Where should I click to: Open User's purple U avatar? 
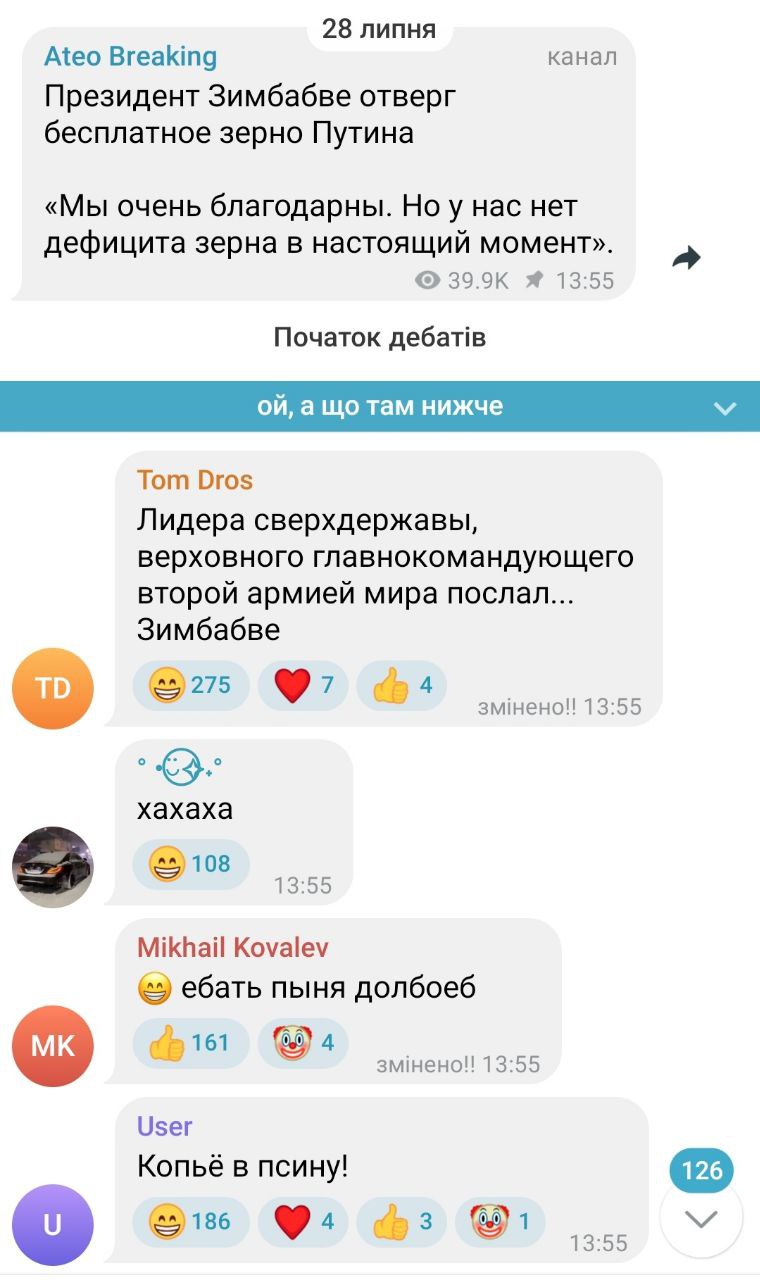pos(52,1225)
